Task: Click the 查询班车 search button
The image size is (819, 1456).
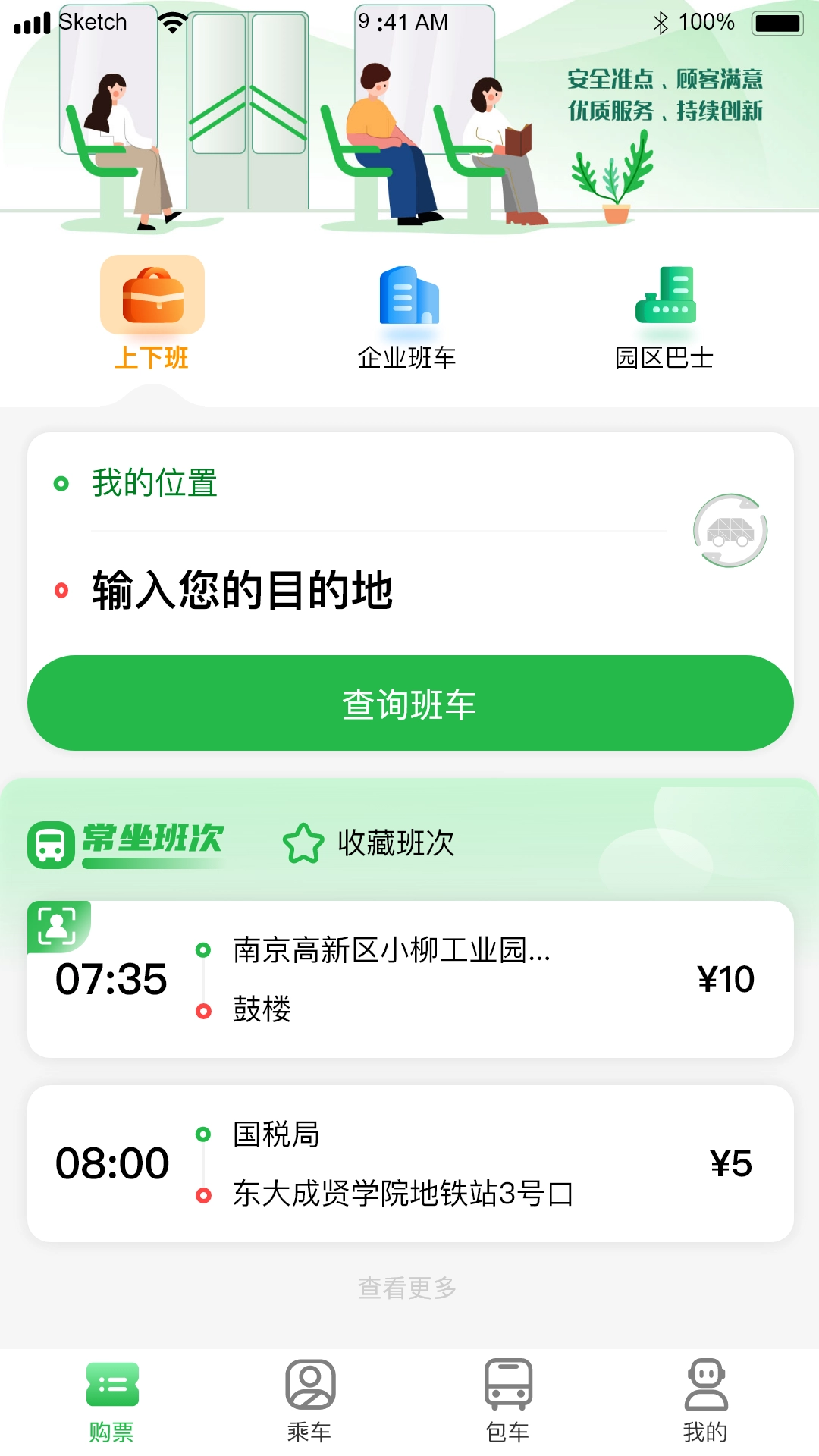Action: [409, 704]
